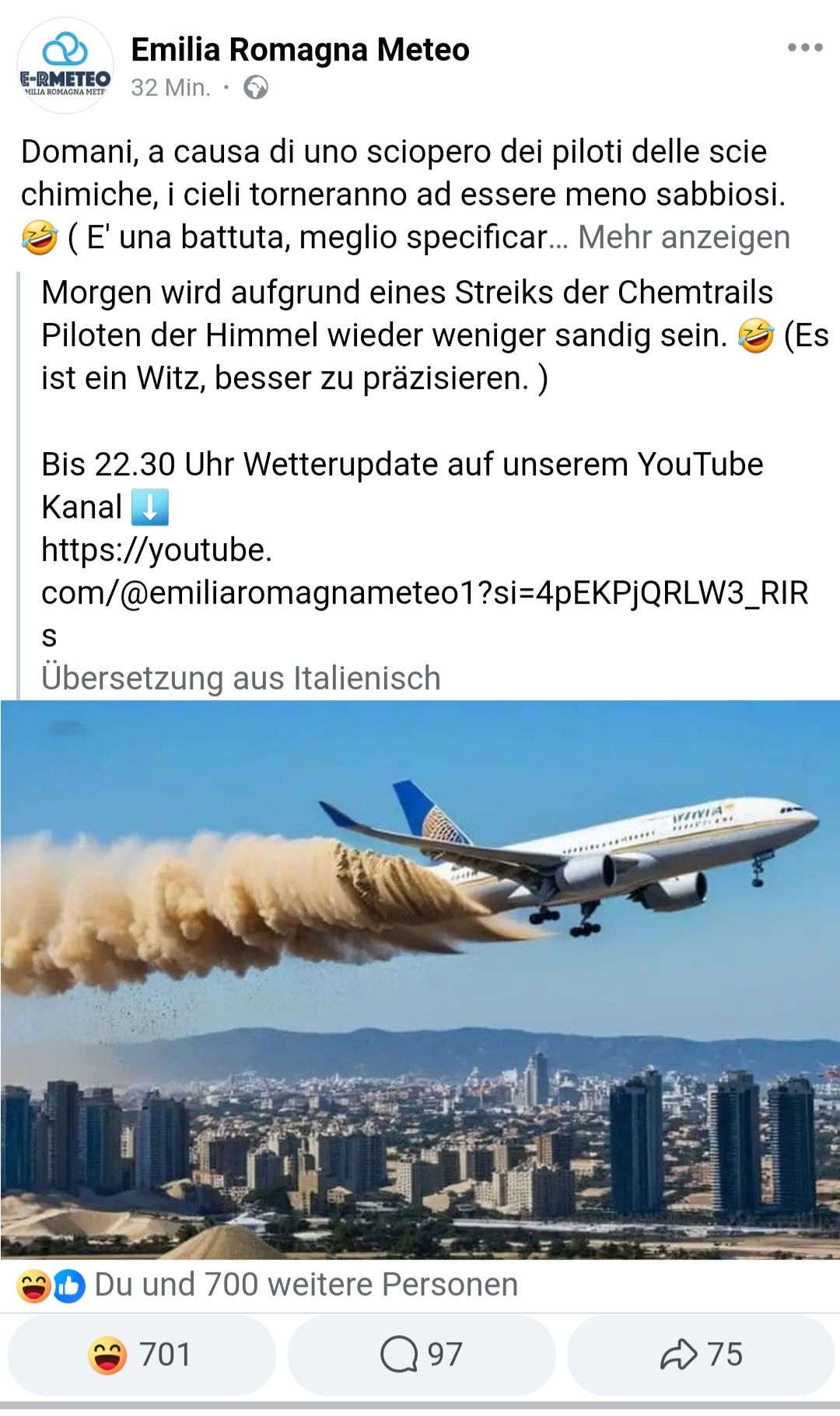The image size is (840, 1416).
Task: Tap the reaction button showing 701
Action: (142, 1355)
